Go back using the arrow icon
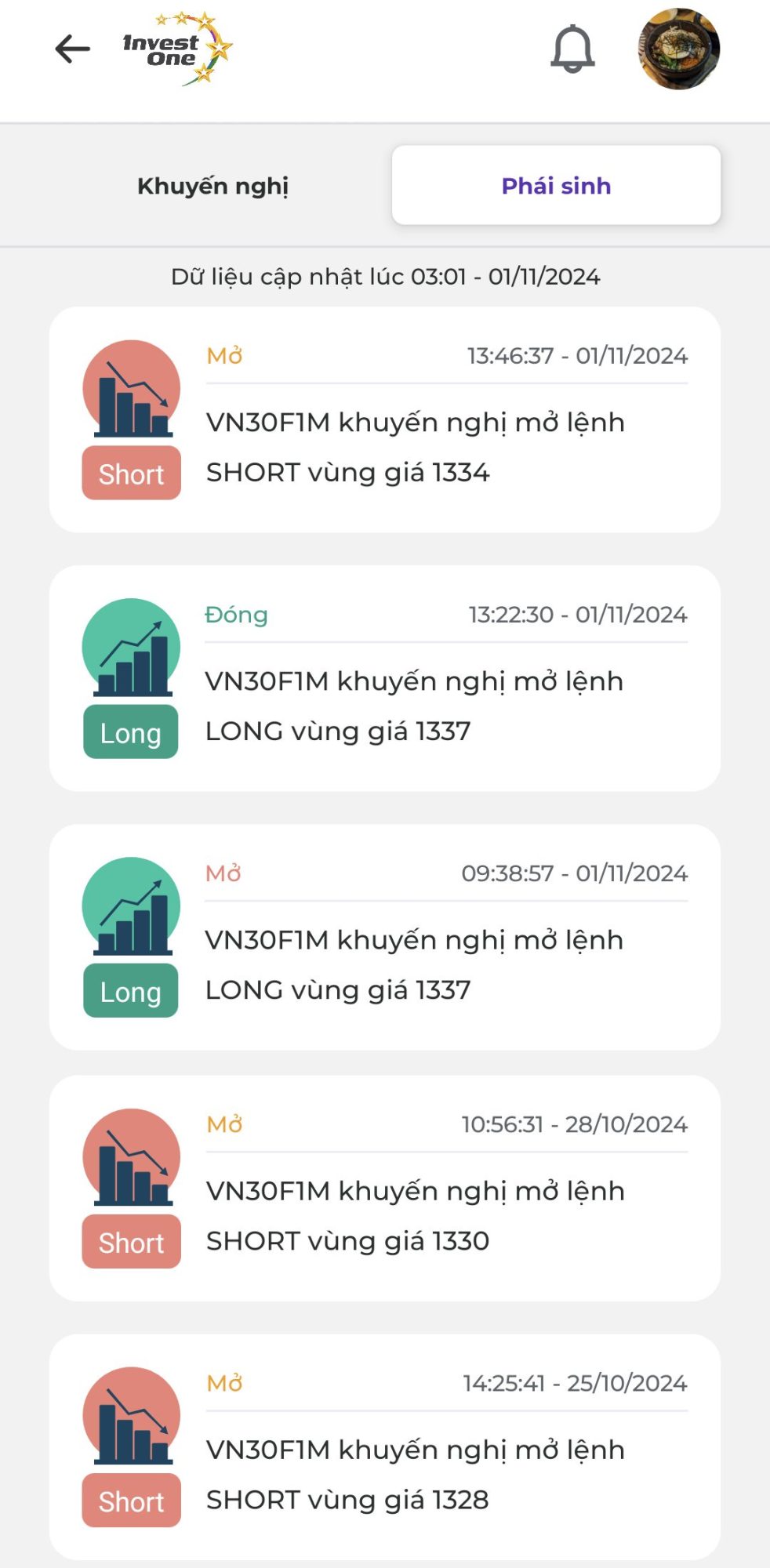This screenshot has width=770, height=1568. (x=73, y=49)
